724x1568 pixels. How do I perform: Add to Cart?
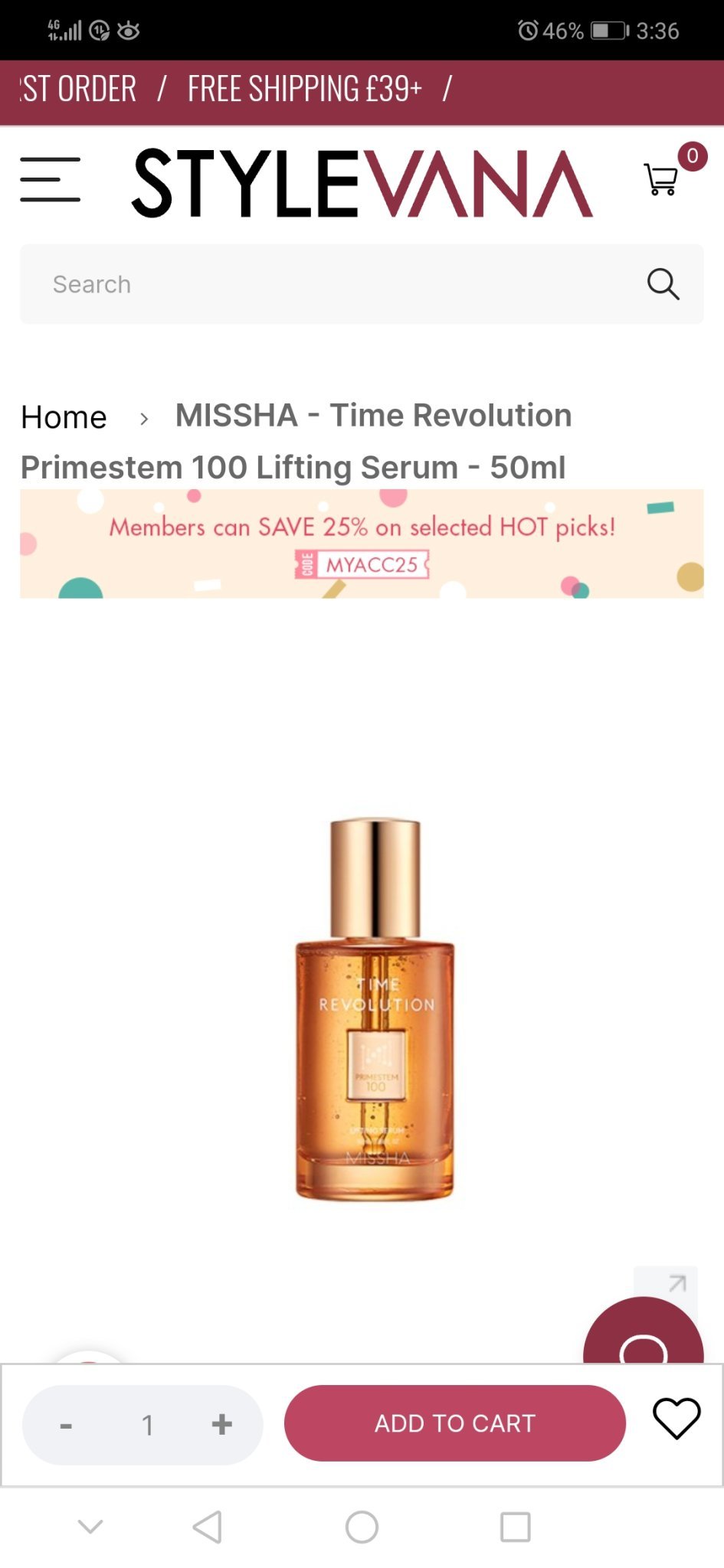click(454, 1423)
